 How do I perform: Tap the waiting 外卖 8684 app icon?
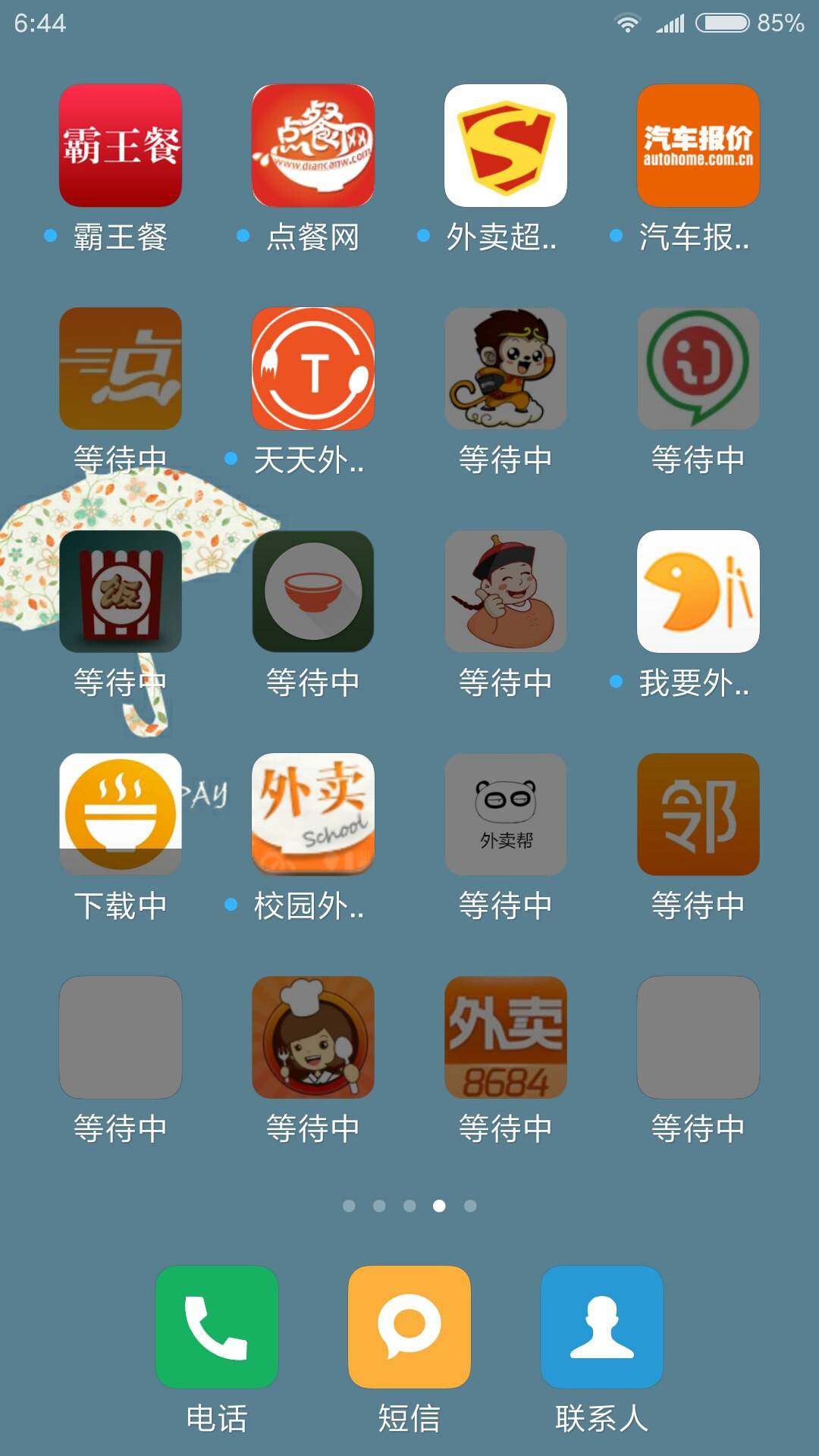coord(506,1037)
